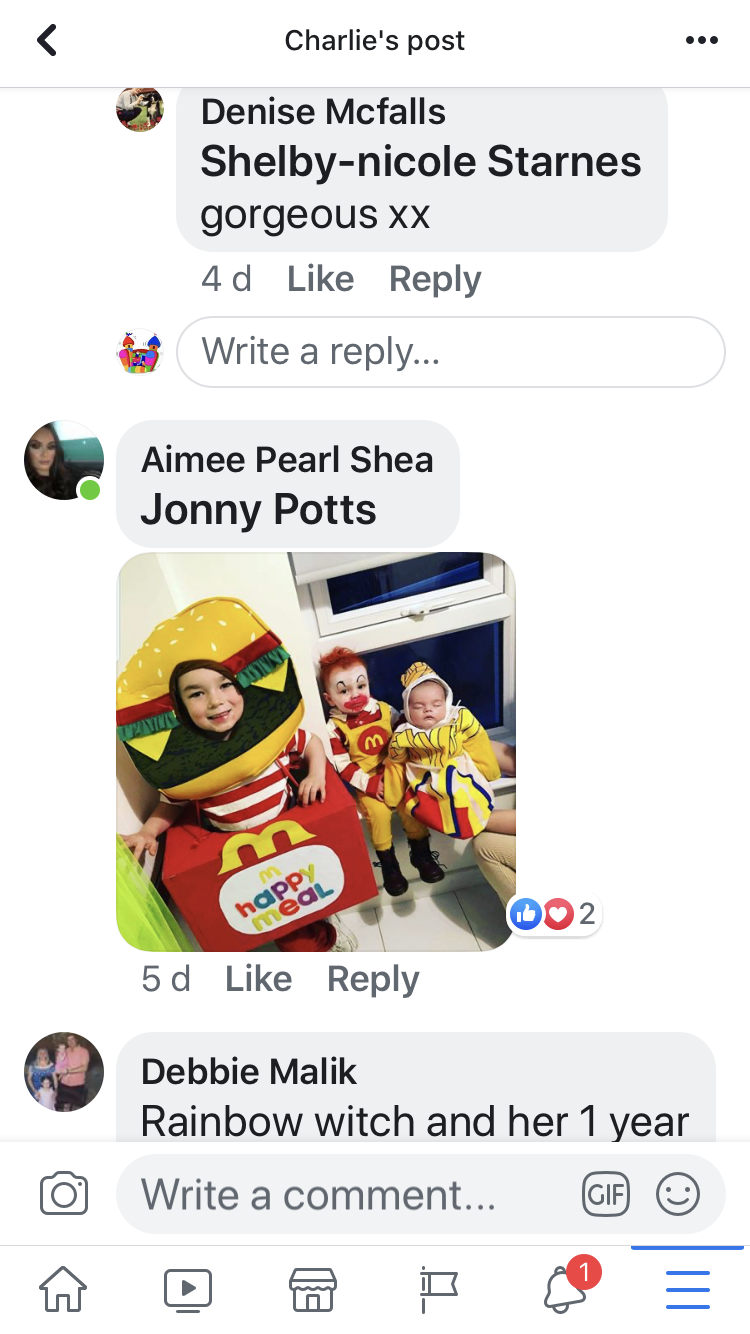Open the camera to attach a photo
Screen dimensions: 750x1334
[x=64, y=1194]
